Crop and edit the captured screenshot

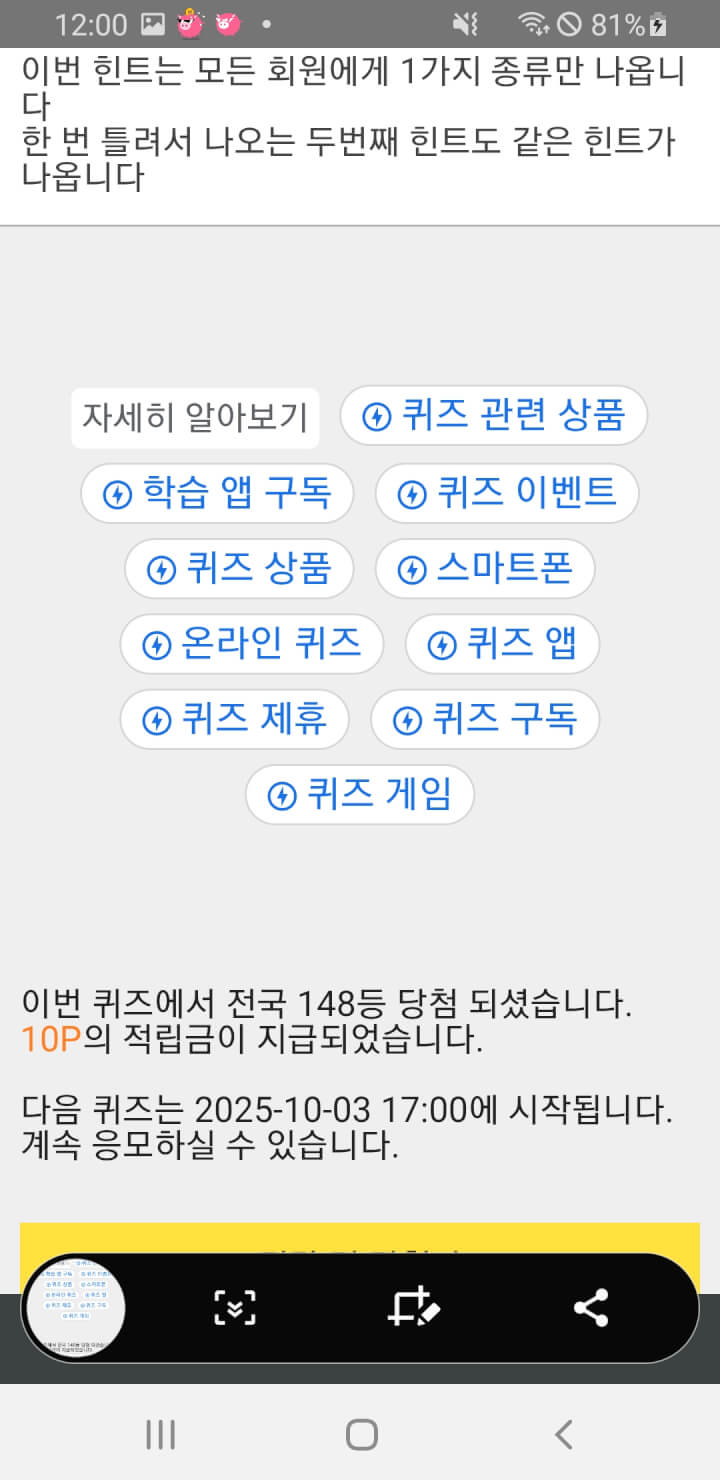(x=413, y=1308)
